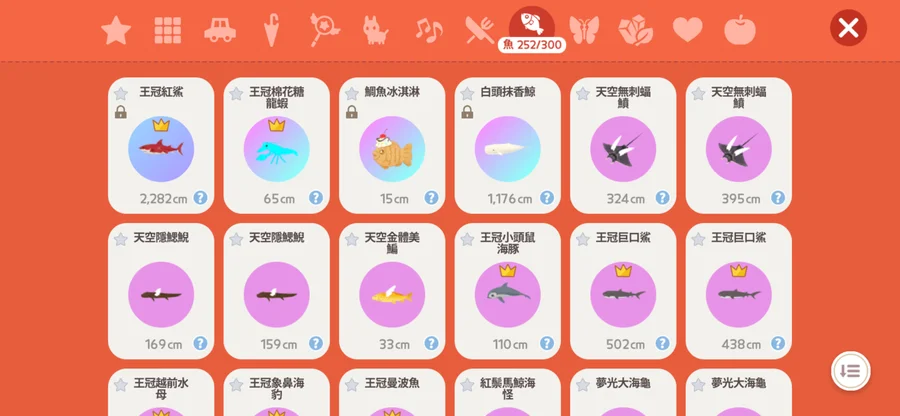
Task: Switch to the apple fruit tab
Action: click(739, 30)
